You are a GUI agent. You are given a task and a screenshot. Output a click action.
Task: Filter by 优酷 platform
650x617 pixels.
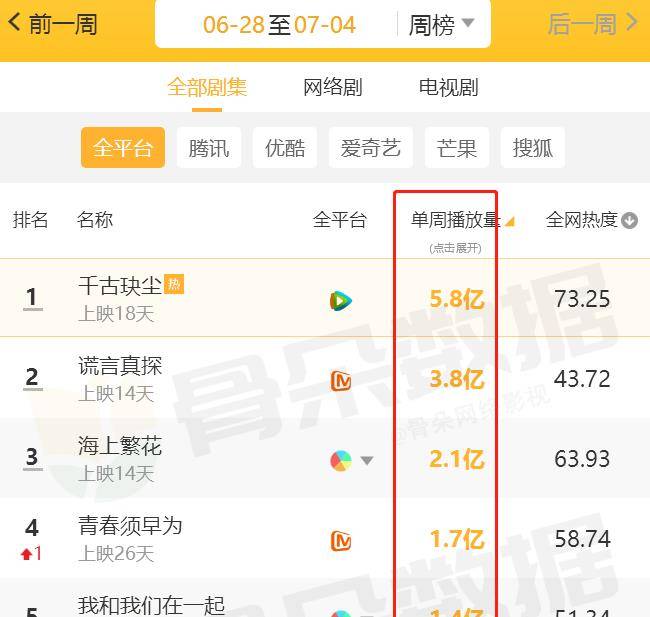coord(285,148)
